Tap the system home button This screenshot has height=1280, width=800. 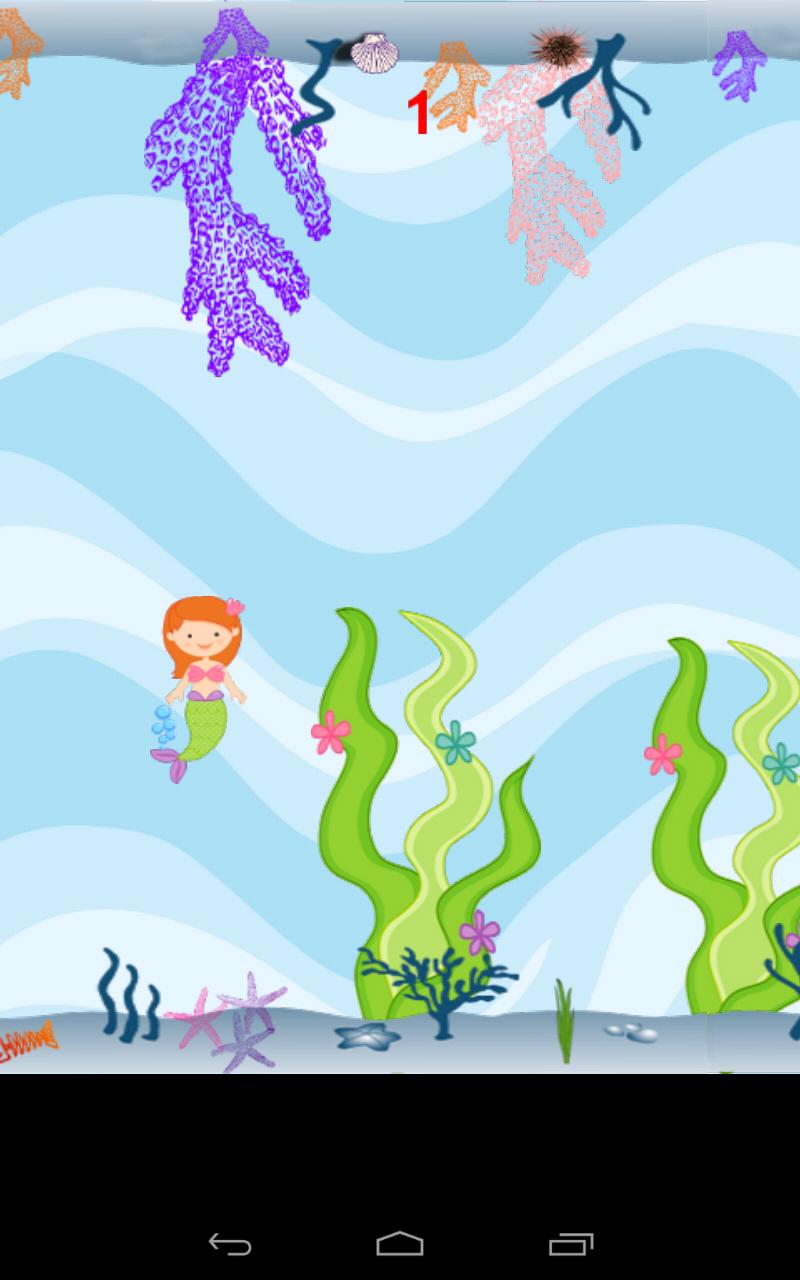(x=400, y=1244)
